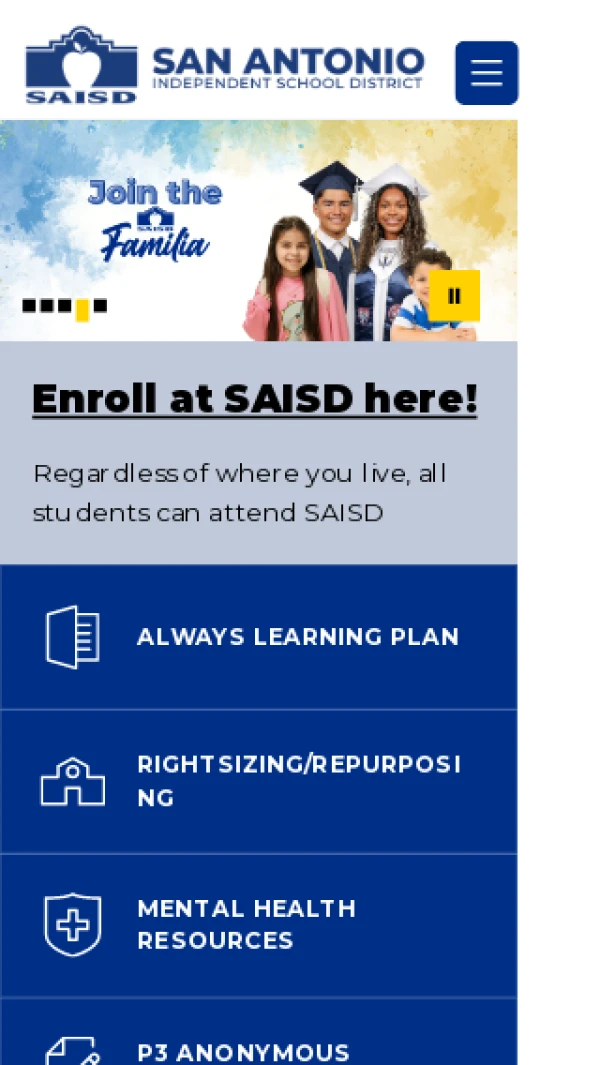
Task: Jump to the first slide indicator
Action: point(28,306)
